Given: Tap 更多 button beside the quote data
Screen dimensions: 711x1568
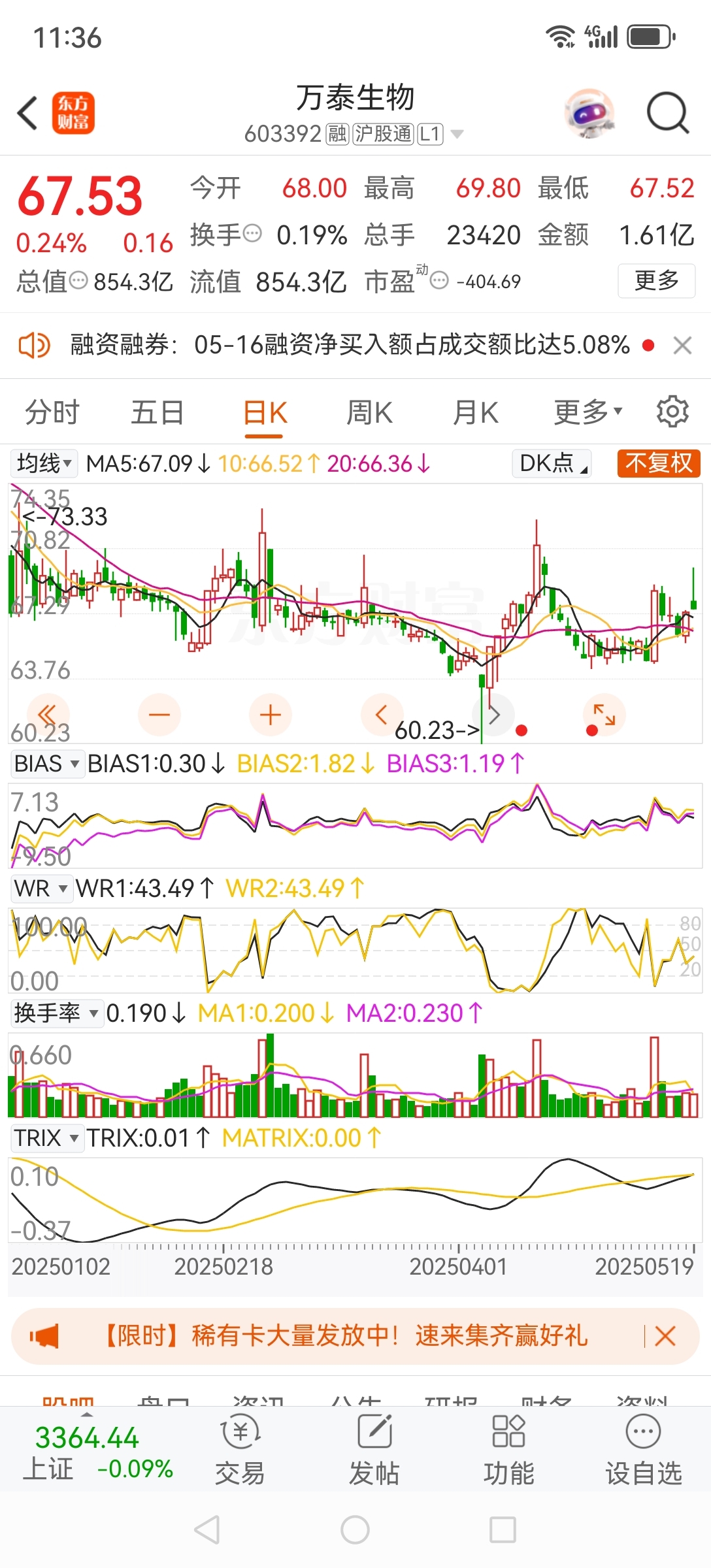Looking at the screenshot, I should 656,281.
